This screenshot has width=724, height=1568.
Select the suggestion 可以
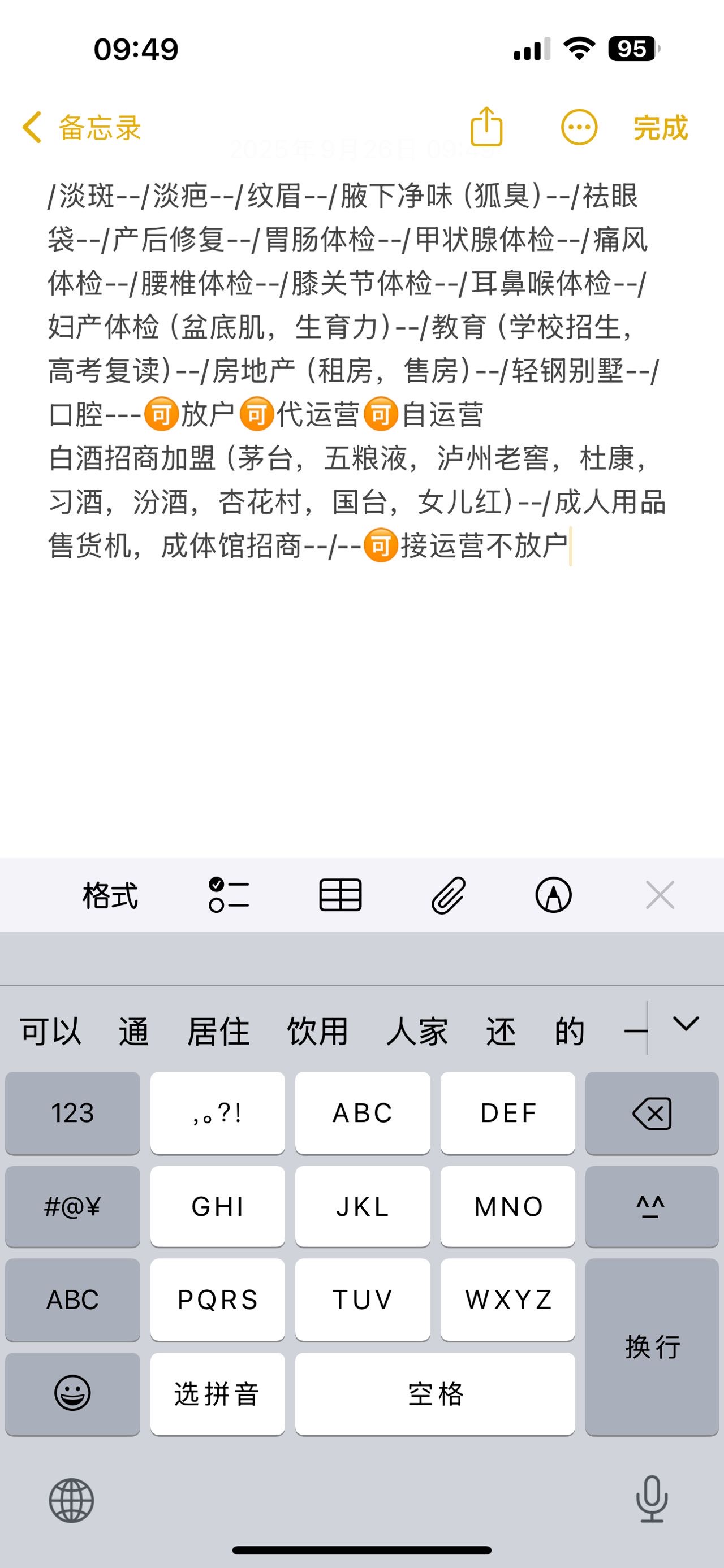[50, 1031]
